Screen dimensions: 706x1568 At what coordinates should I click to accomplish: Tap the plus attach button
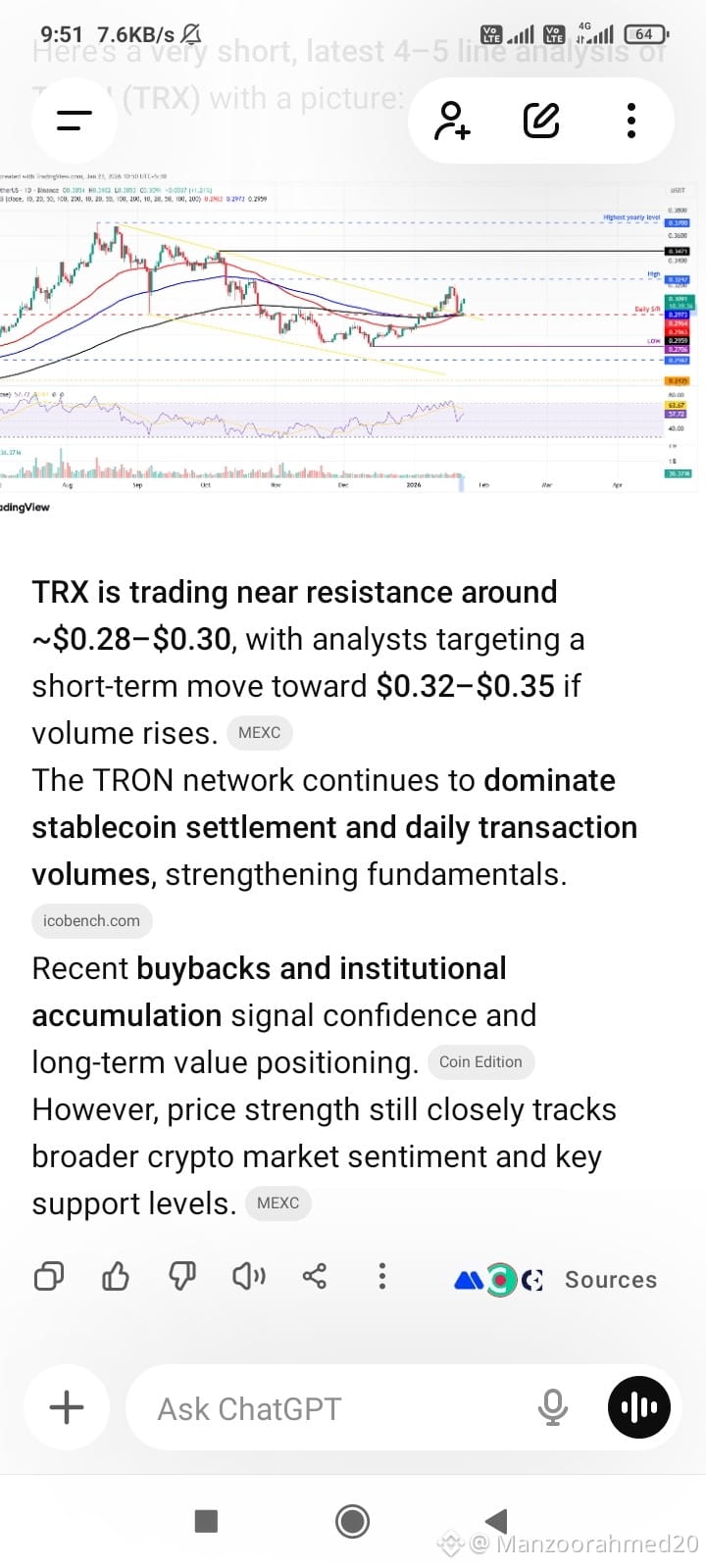pos(67,1407)
